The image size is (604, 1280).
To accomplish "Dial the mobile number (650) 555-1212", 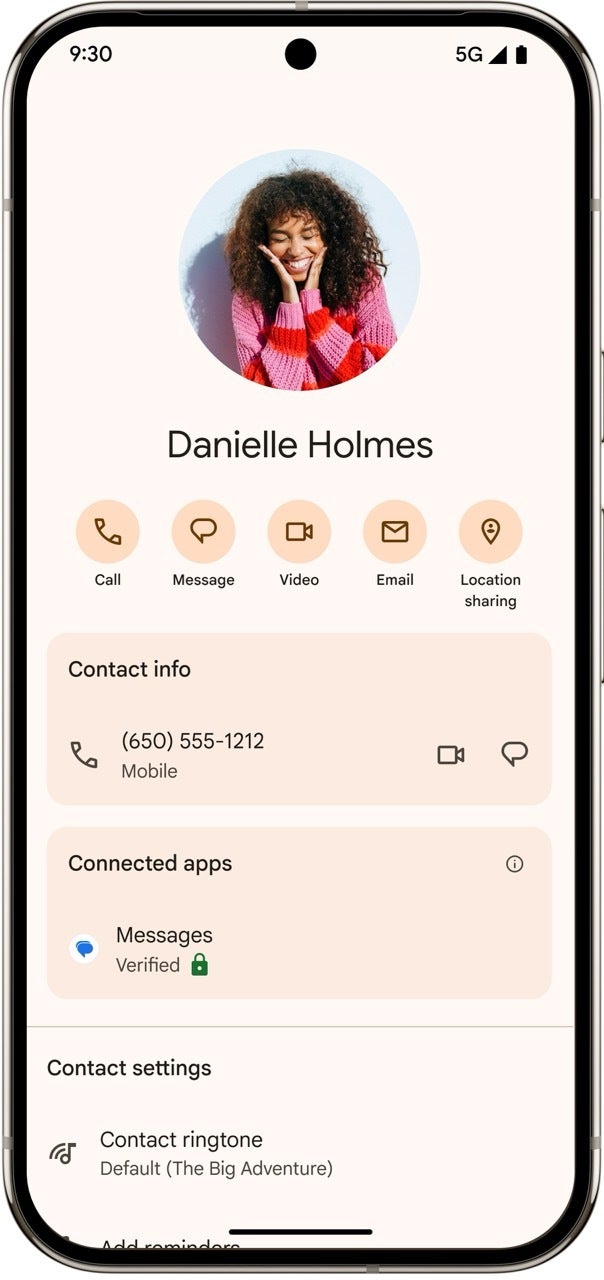I will (x=192, y=754).
